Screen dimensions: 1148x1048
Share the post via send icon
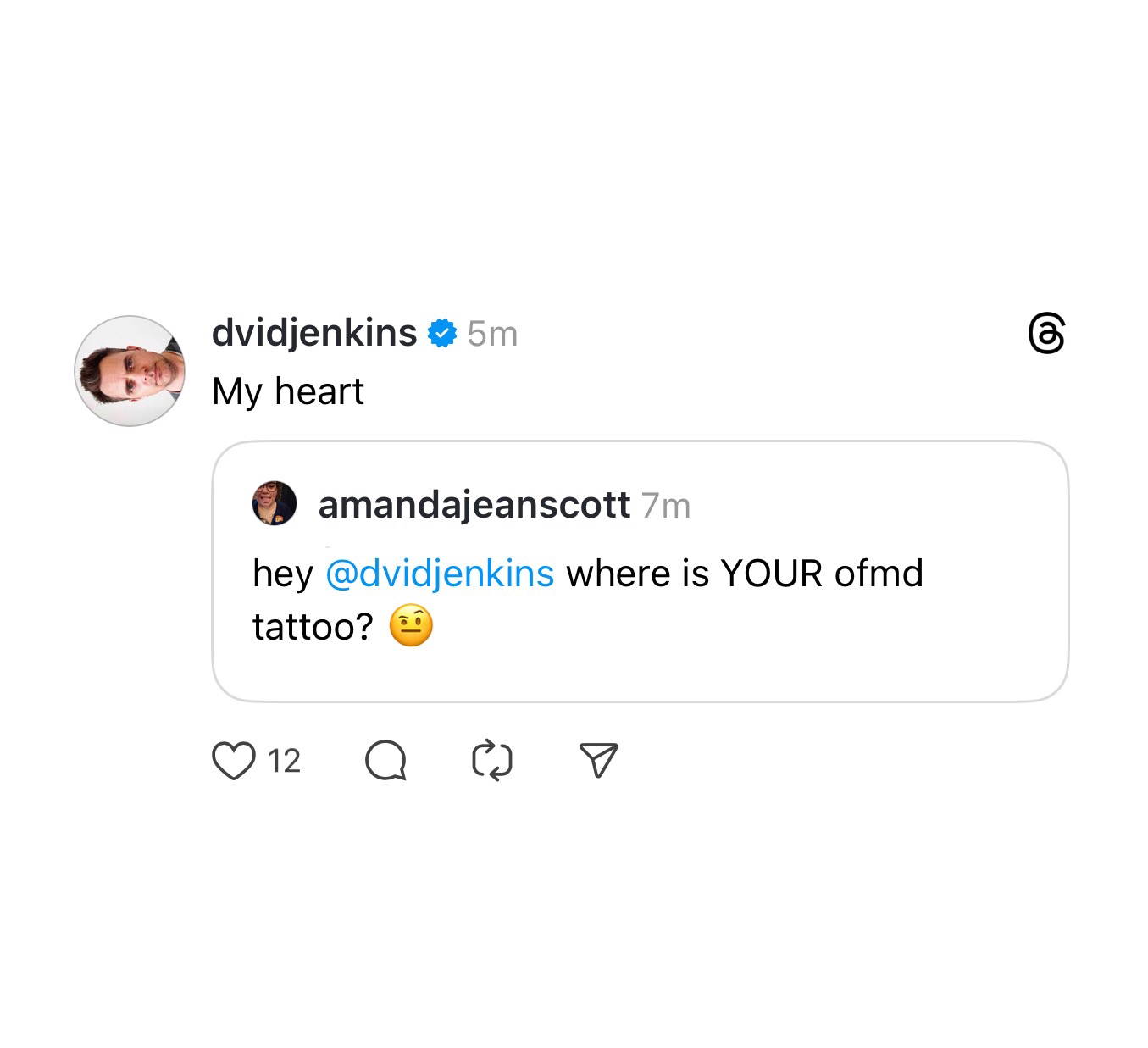[x=598, y=760]
